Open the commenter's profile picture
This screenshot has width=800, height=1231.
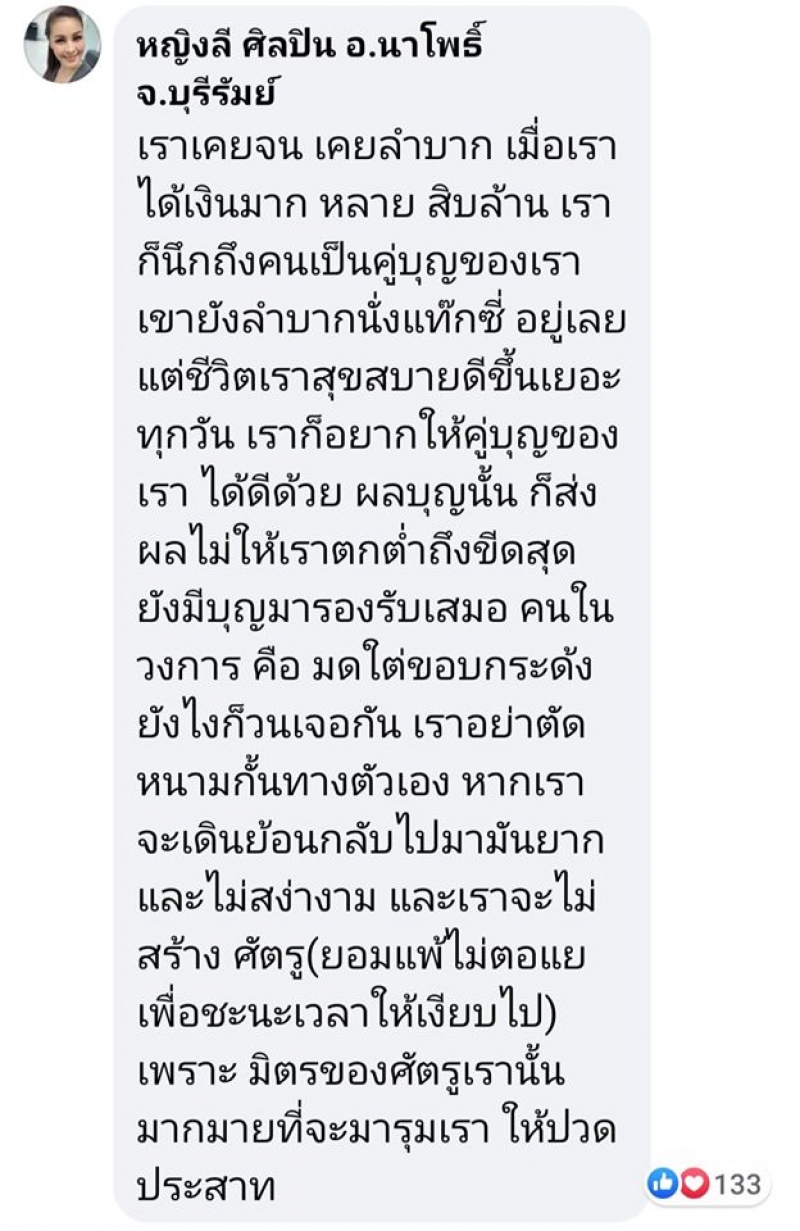pos(62,44)
